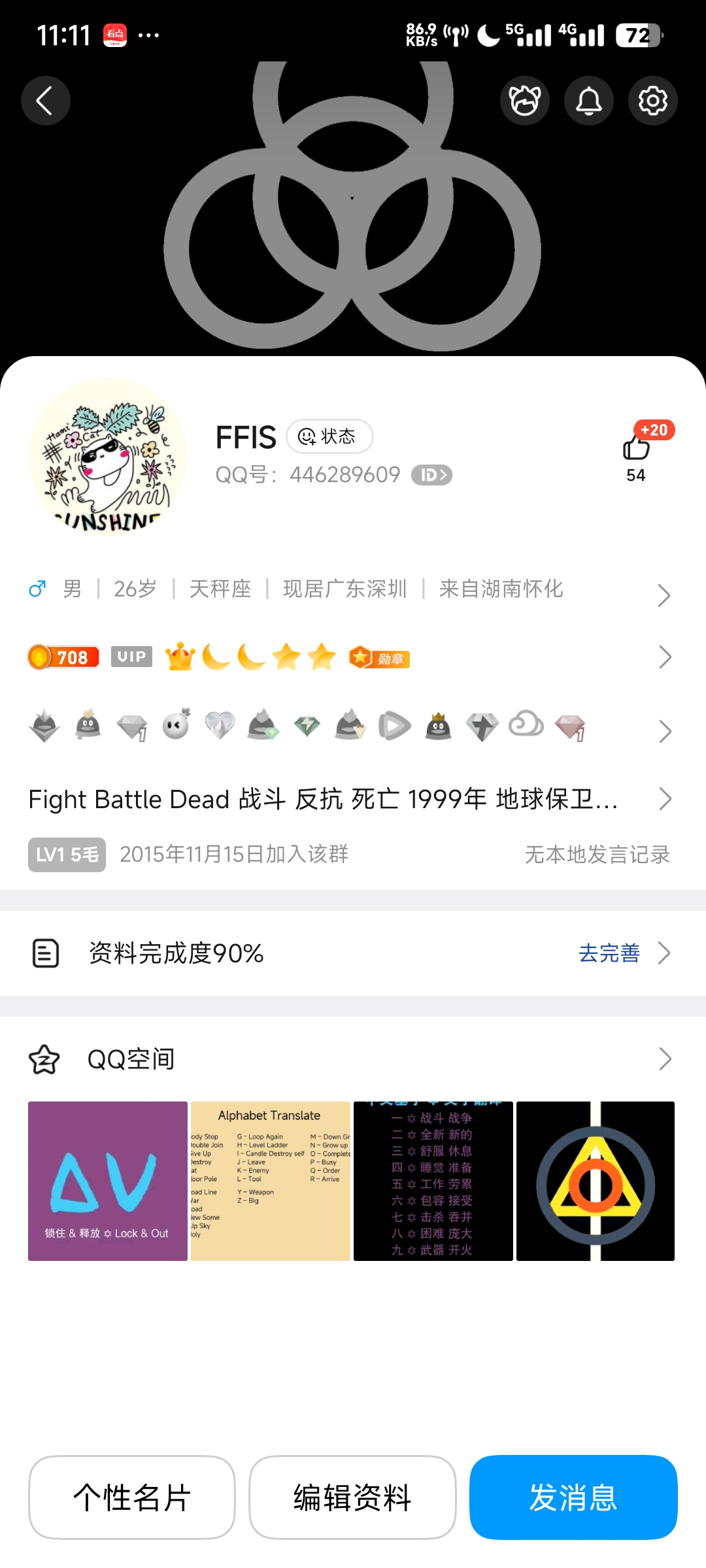Tap the 状态 status chip
The width and height of the screenshot is (706, 1568).
pyautogui.click(x=329, y=436)
